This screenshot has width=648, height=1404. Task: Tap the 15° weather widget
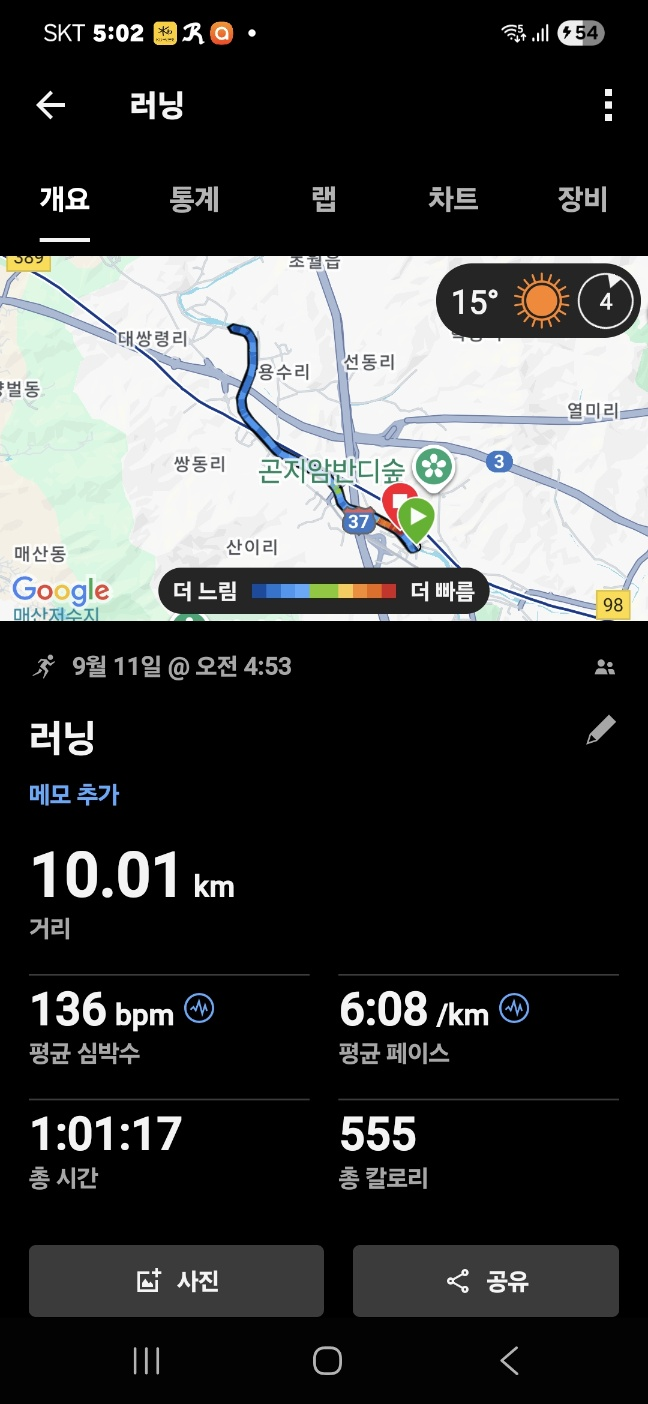(538, 300)
